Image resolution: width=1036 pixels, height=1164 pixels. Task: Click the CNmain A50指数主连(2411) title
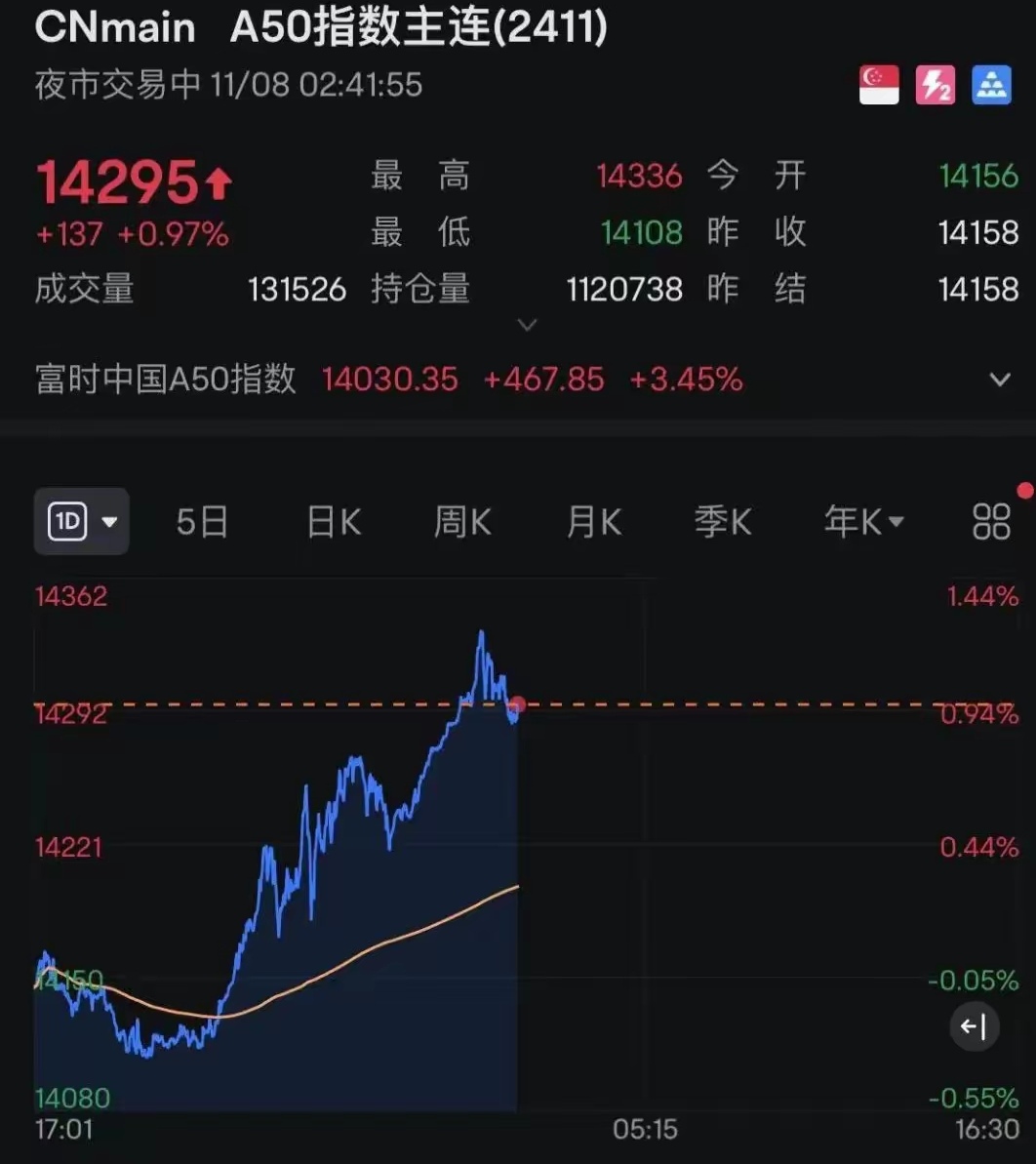(x=322, y=29)
